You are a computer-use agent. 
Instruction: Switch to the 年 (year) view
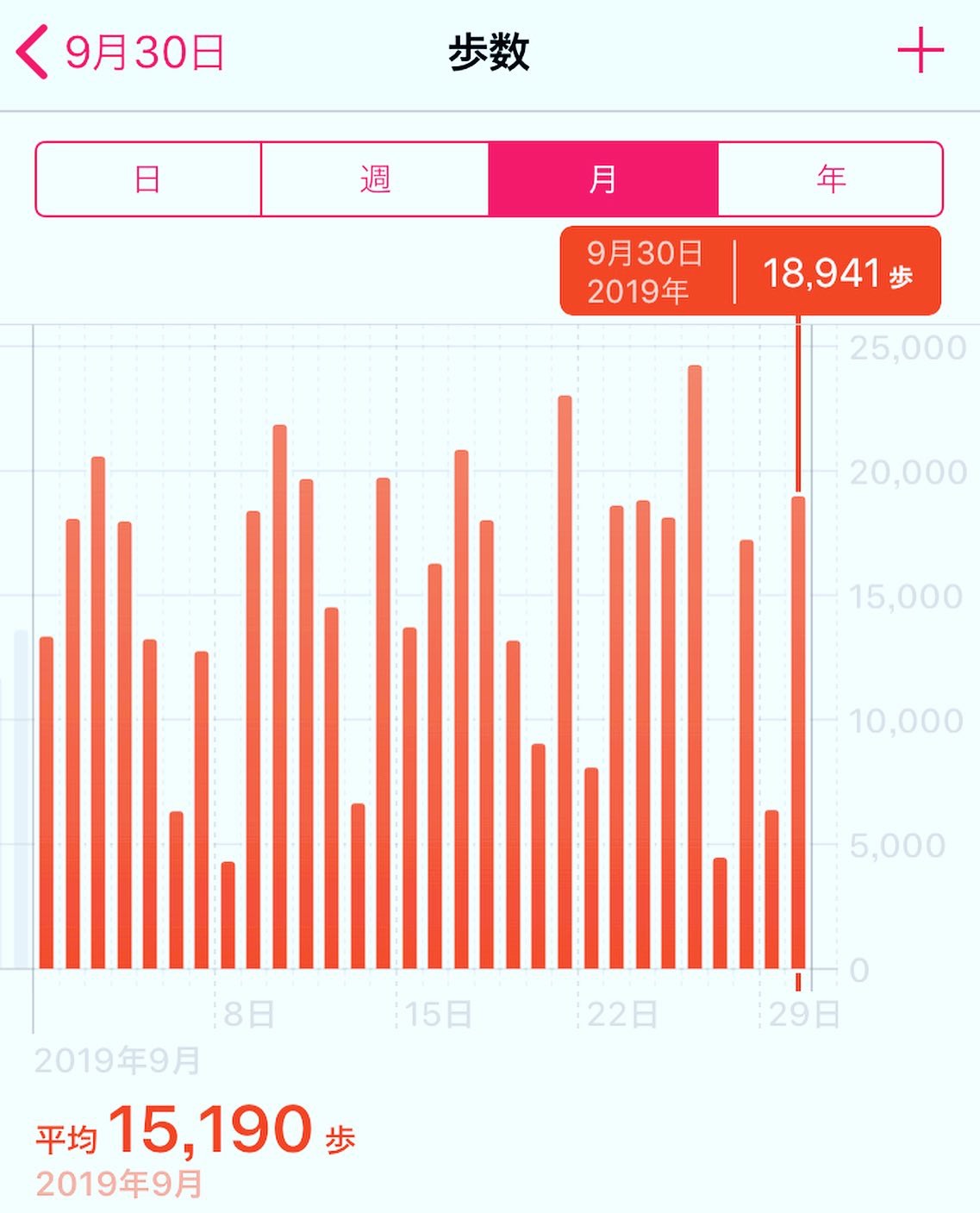point(830,179)
